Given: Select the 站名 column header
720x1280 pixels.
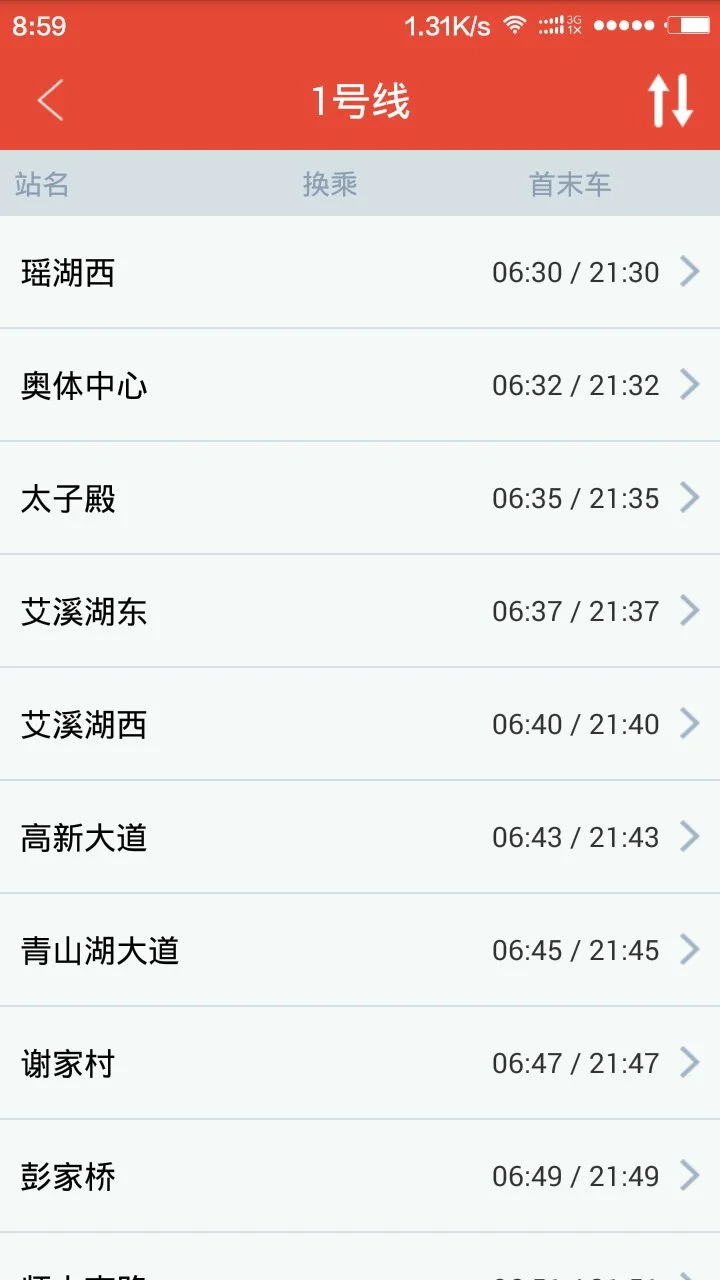Looking at the screenshot, I should (42, 183).
